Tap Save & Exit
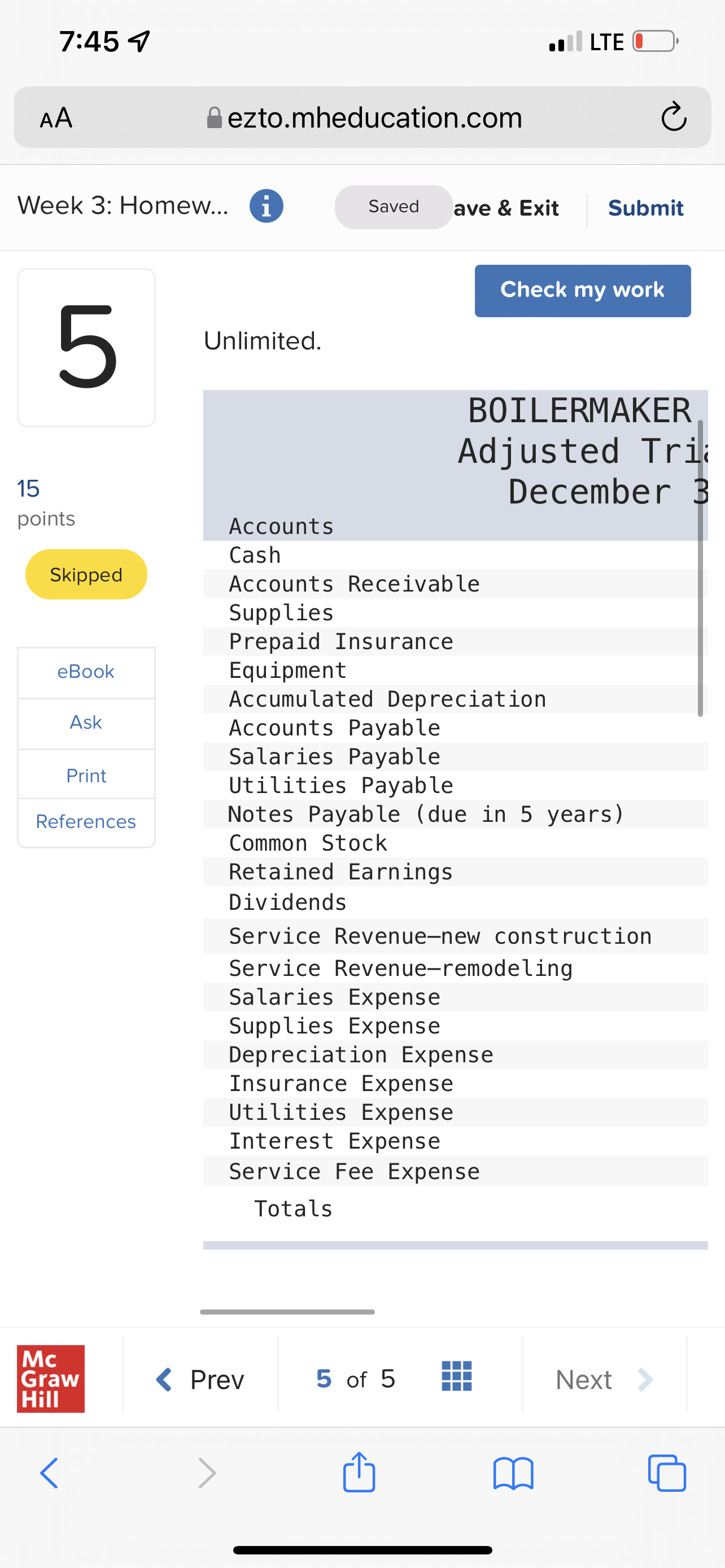This screenshot has height=1568, width=725. coord(506,208)
